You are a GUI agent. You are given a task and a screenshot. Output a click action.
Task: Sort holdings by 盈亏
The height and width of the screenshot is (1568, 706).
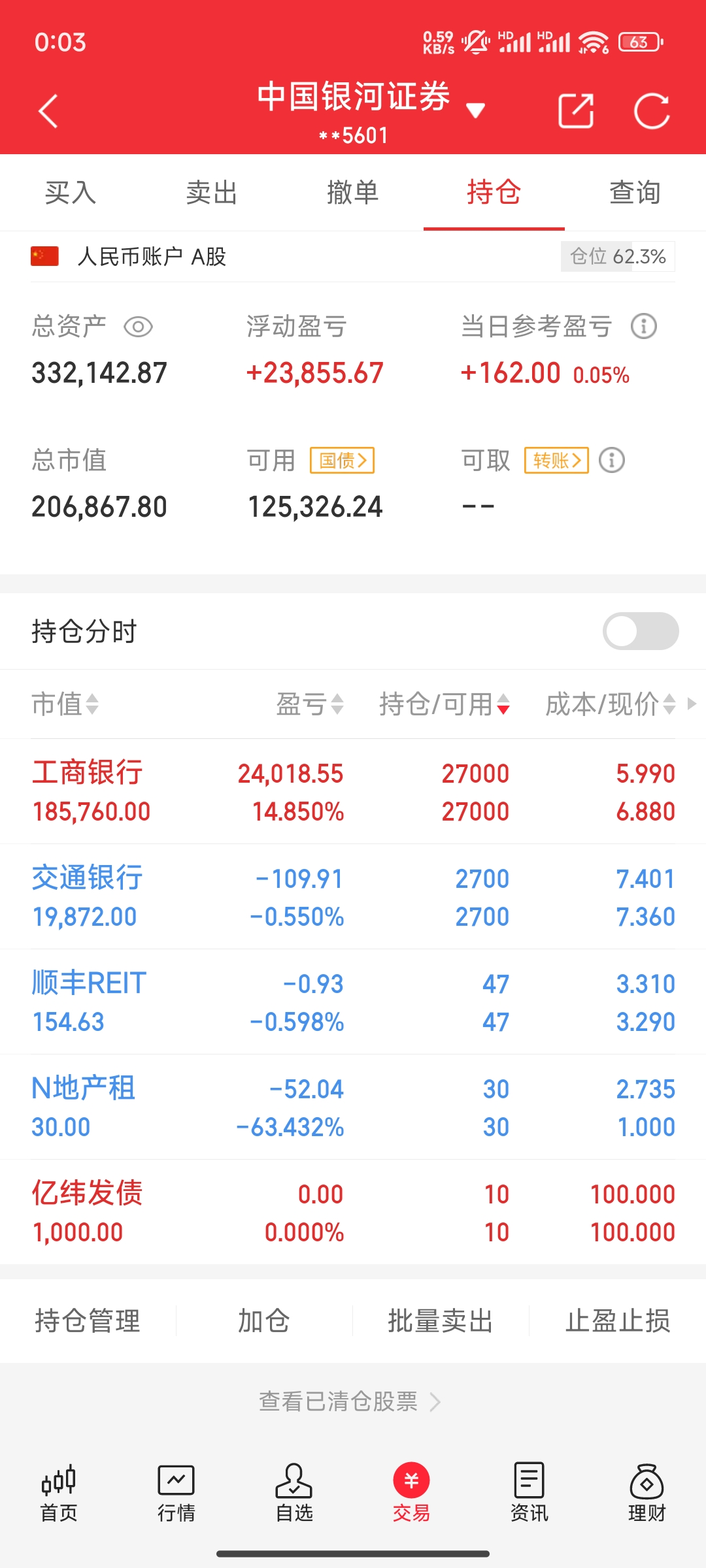[x=309, y=704]
